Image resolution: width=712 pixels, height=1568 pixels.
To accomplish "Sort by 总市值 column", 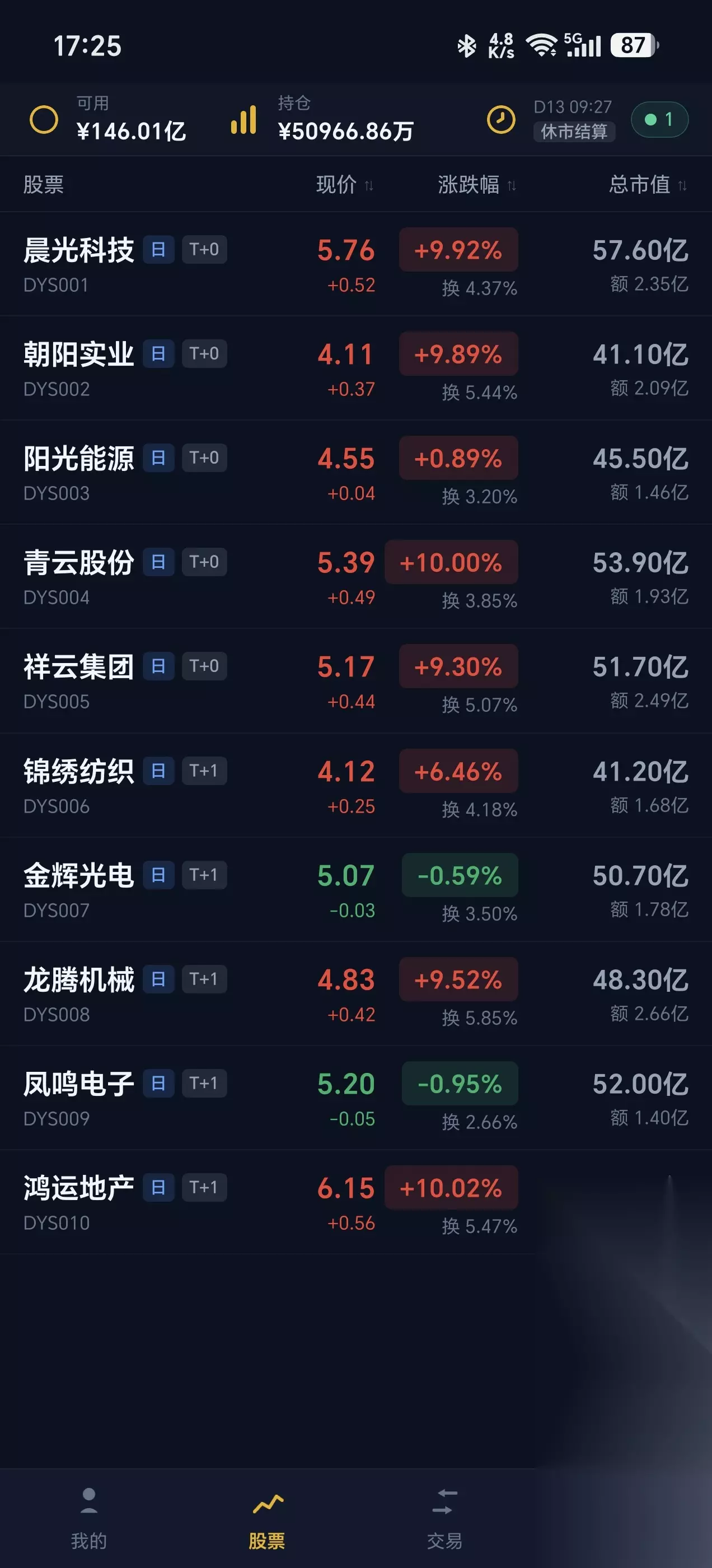I will 648,184.
